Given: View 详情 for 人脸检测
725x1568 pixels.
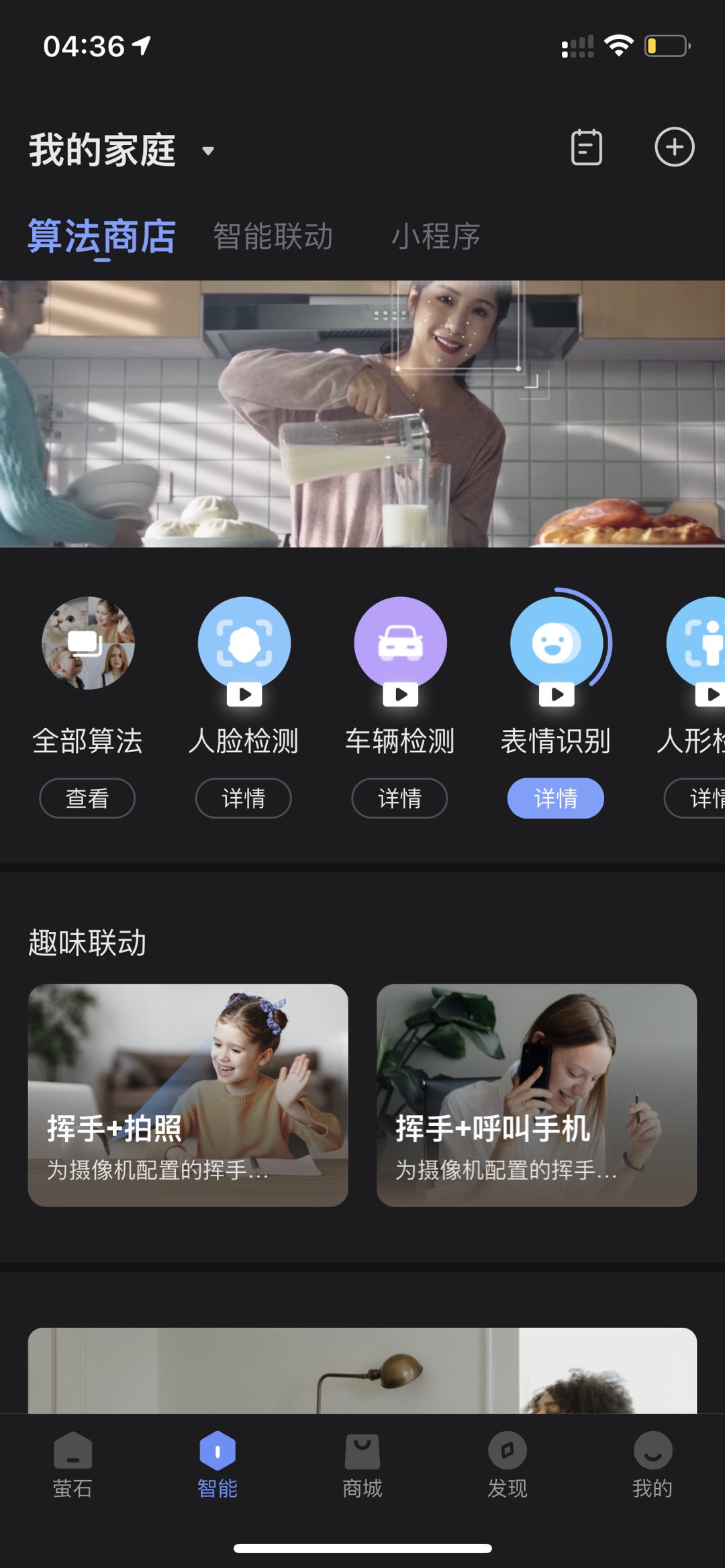Looking at the screenshot, I should pos(244,798).
